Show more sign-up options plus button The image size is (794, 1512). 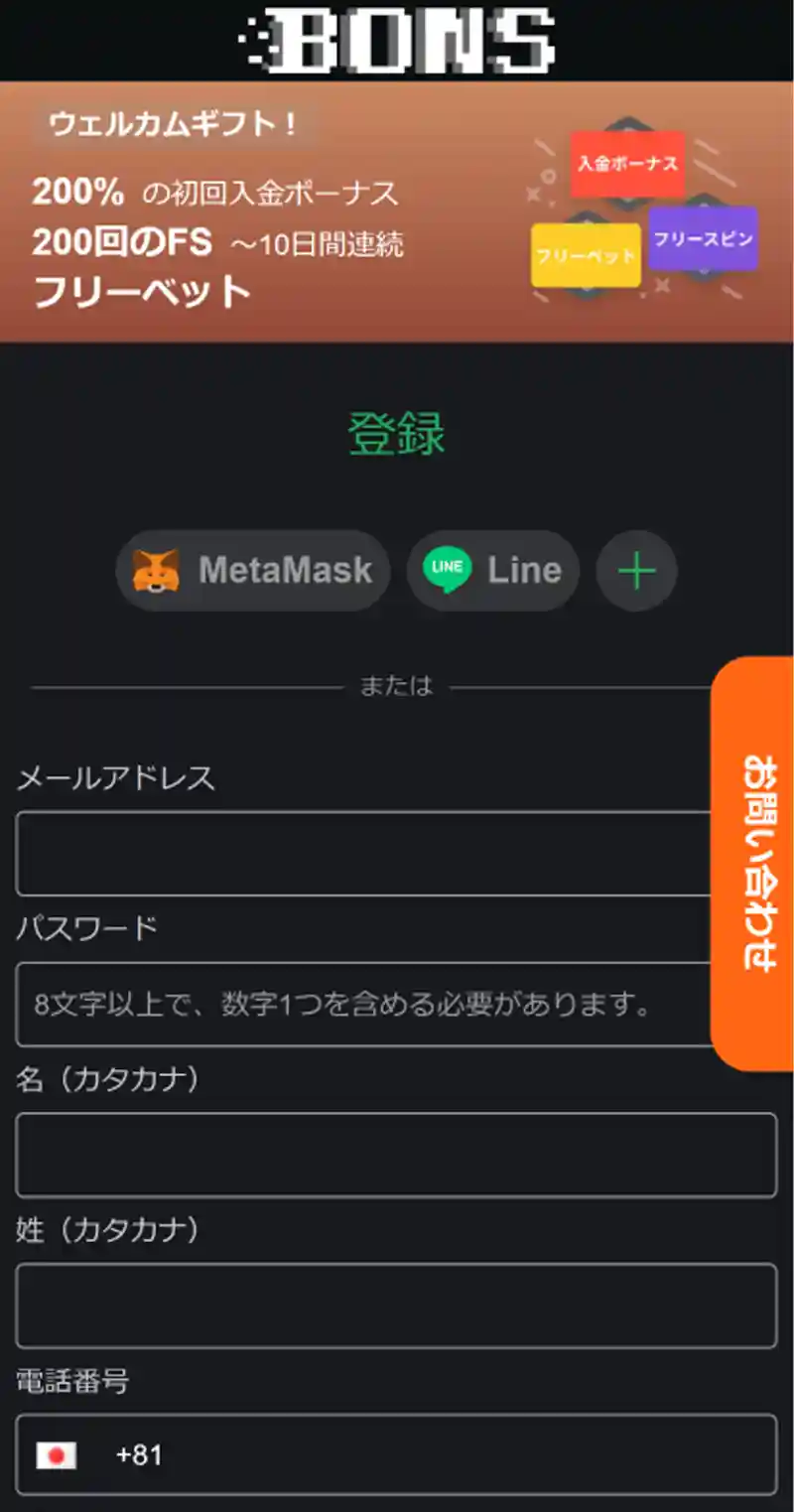[636, 571]
